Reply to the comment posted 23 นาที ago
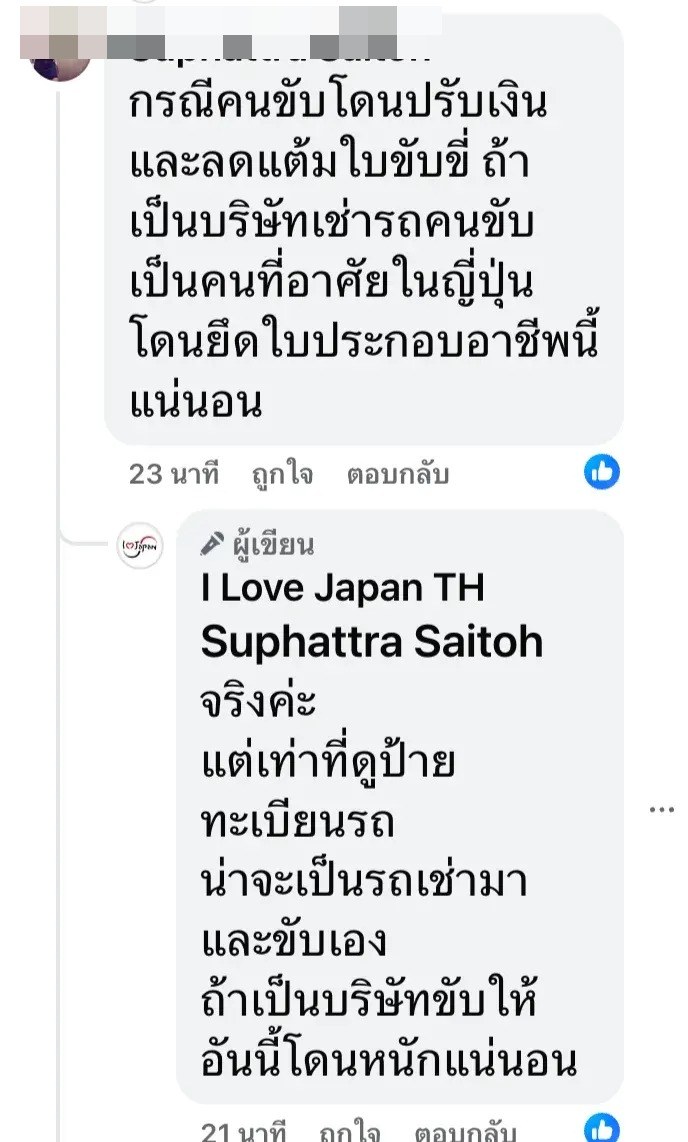Viewport: 688px width, 1142px height. pyautogui.click(x=397, y=473)
